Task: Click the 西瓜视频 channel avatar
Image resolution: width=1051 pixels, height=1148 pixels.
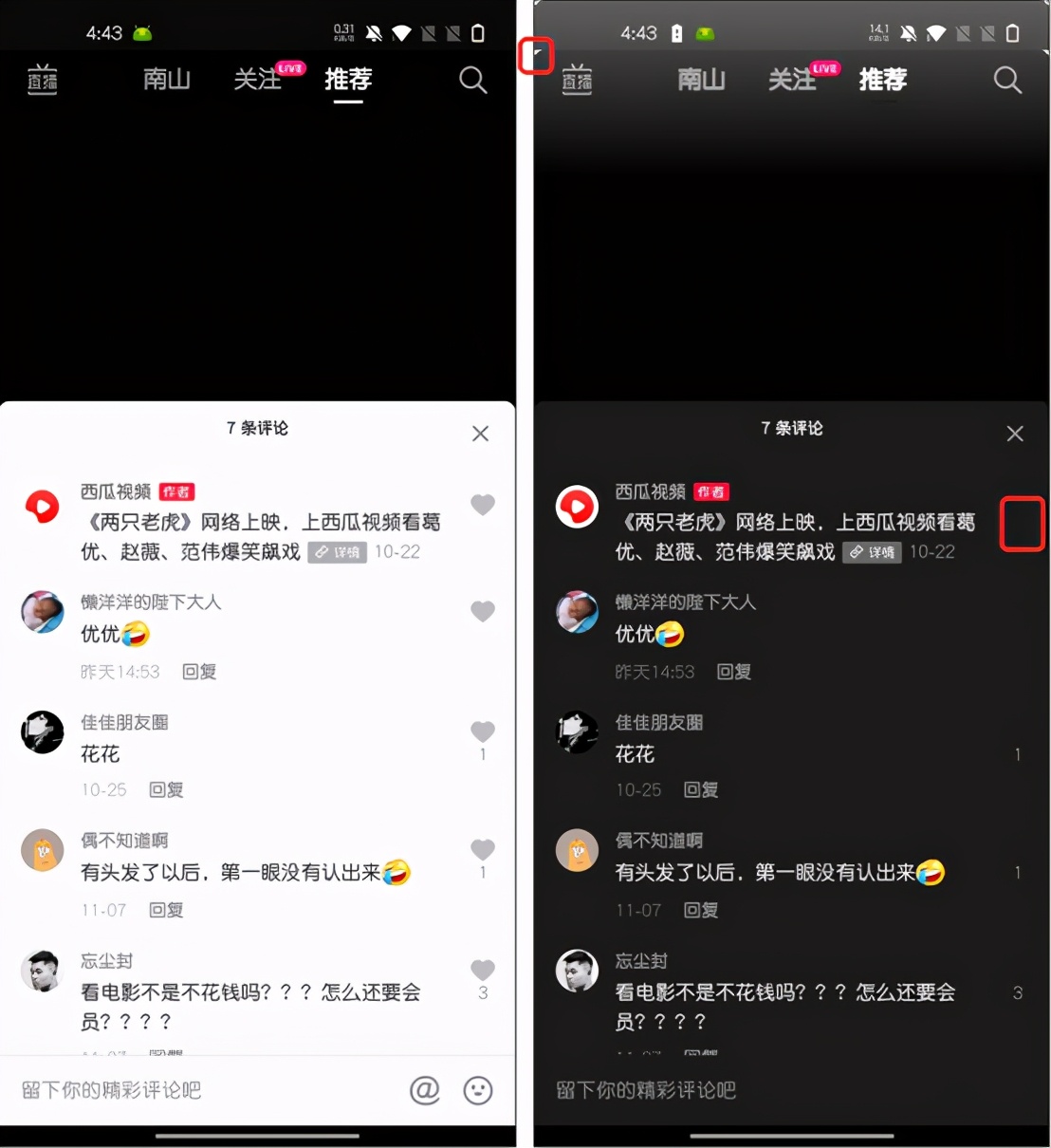Action: (42, 507)
